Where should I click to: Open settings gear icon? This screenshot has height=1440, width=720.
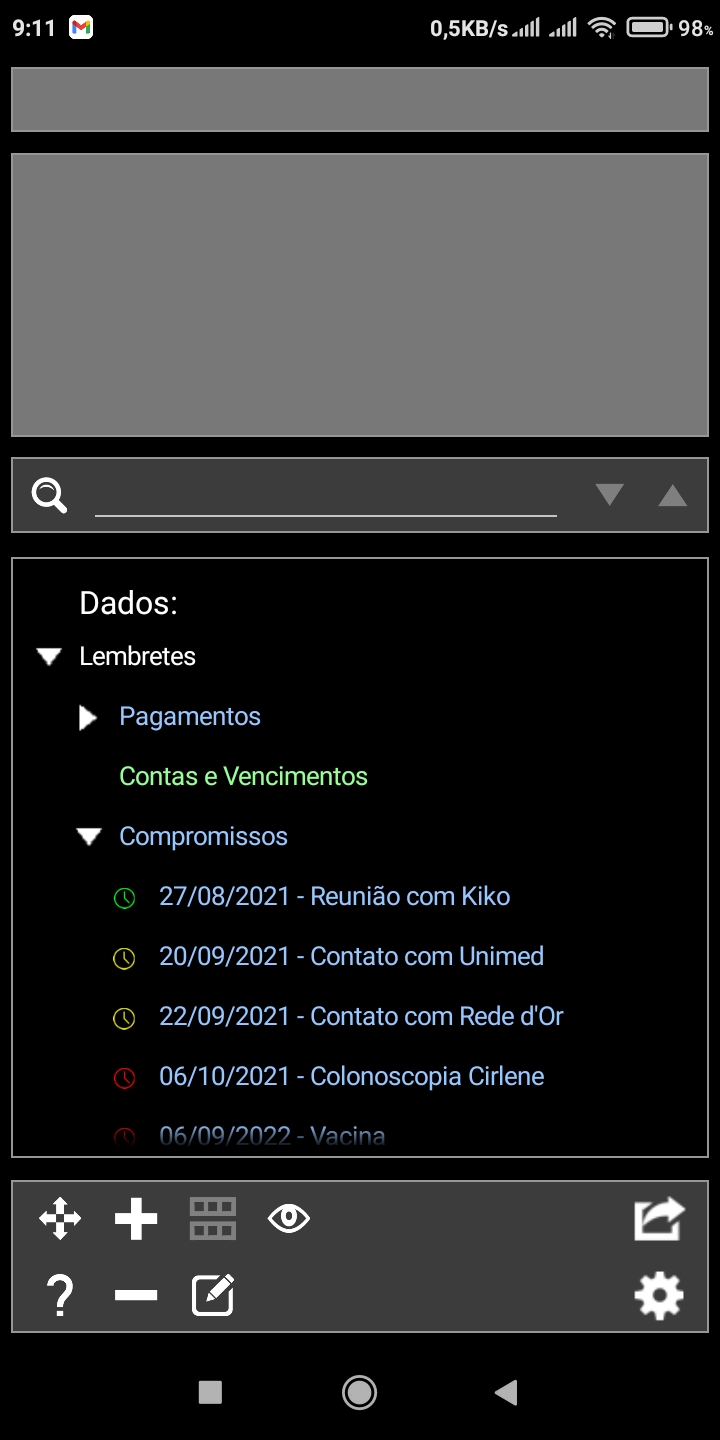(x=659, y=1296)
